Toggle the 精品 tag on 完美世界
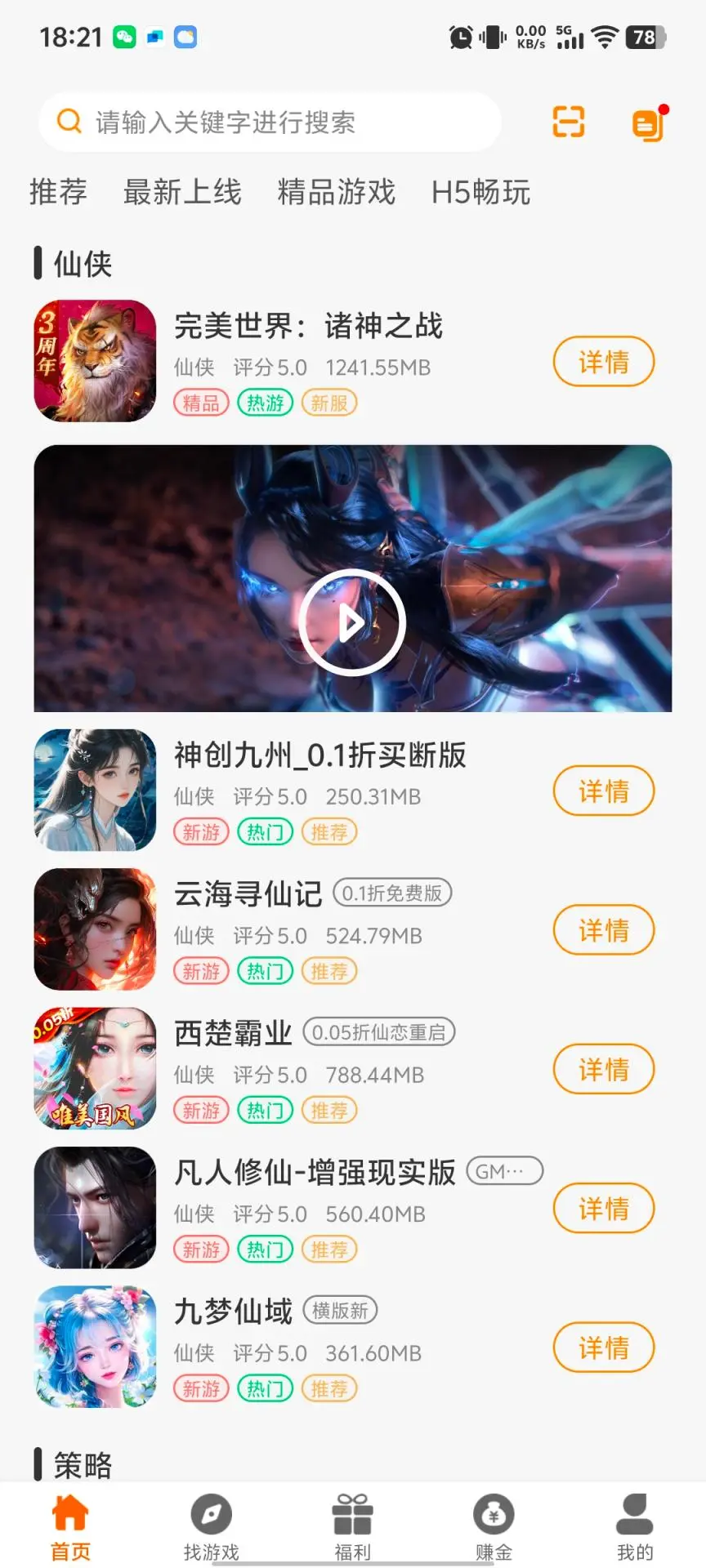Image resolution: width=706 pixels, height=1568 pixels. (x=202, y=402)
